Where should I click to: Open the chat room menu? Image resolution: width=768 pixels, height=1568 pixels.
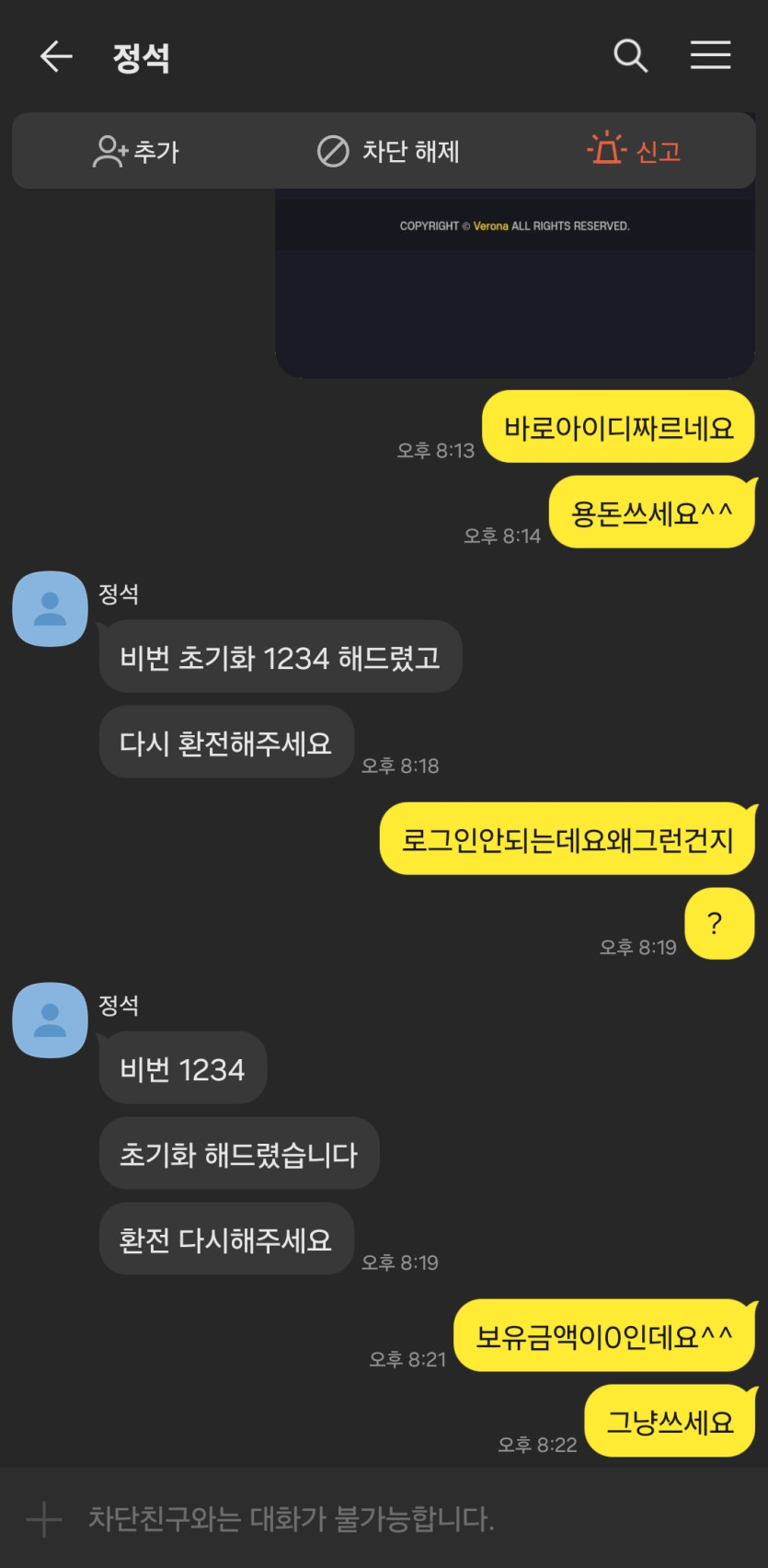(710, 56)
